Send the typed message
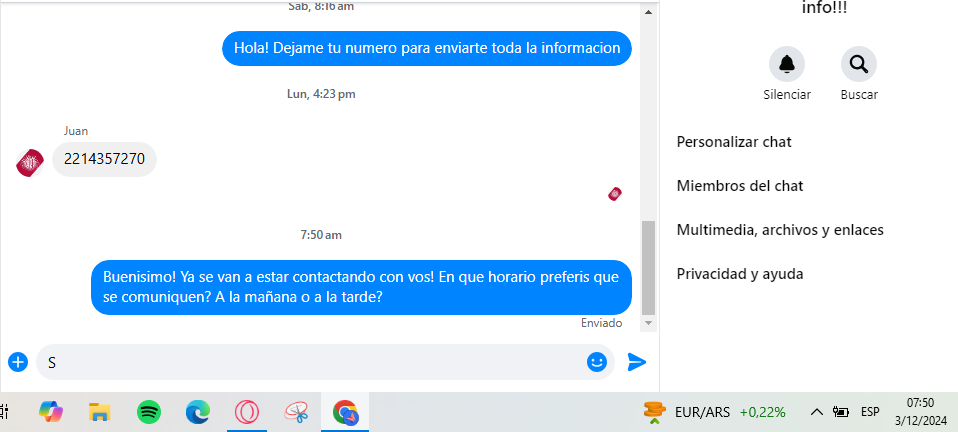The image size is (958, 432). (x=637, y=362)
